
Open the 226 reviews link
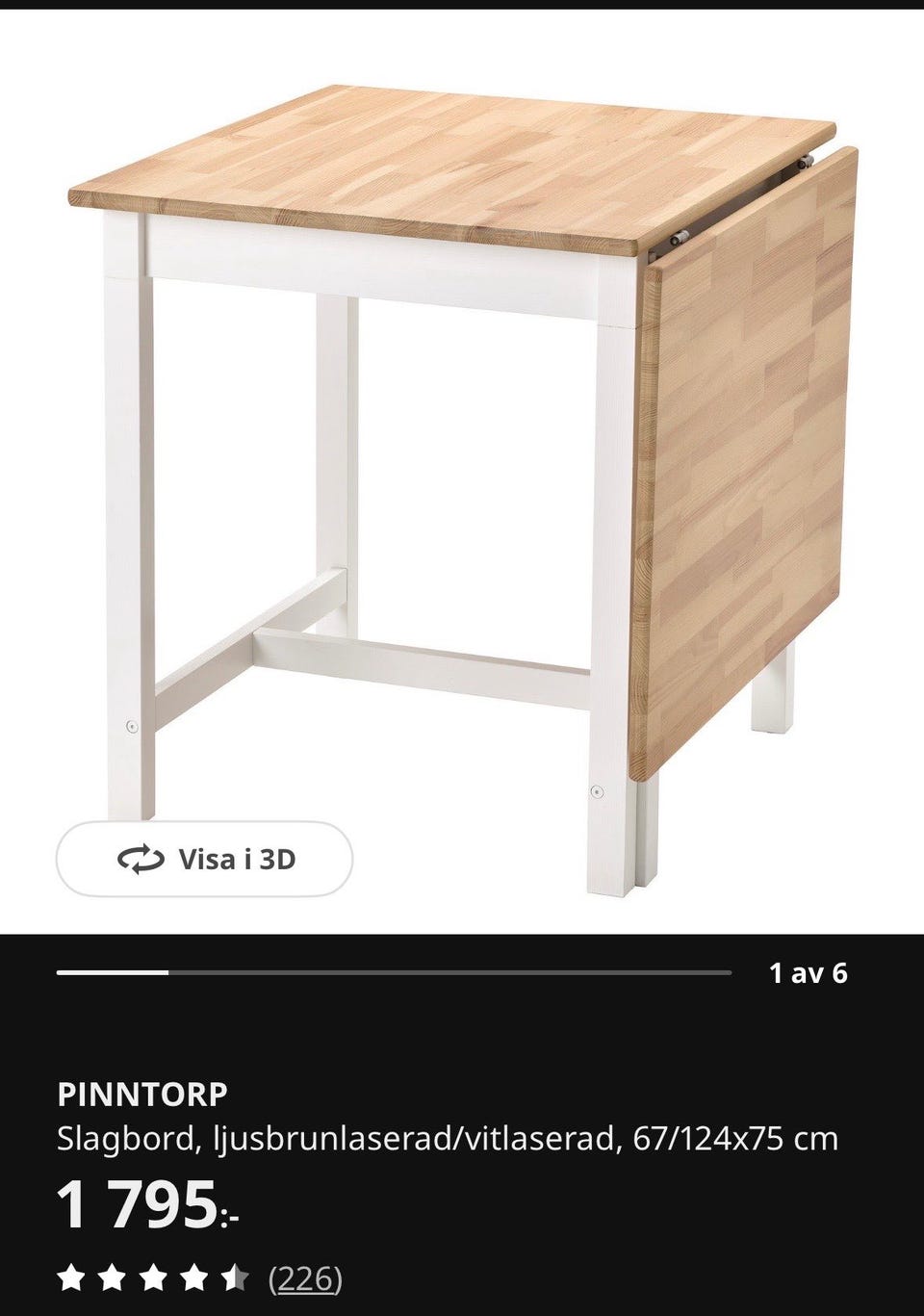305,1278
